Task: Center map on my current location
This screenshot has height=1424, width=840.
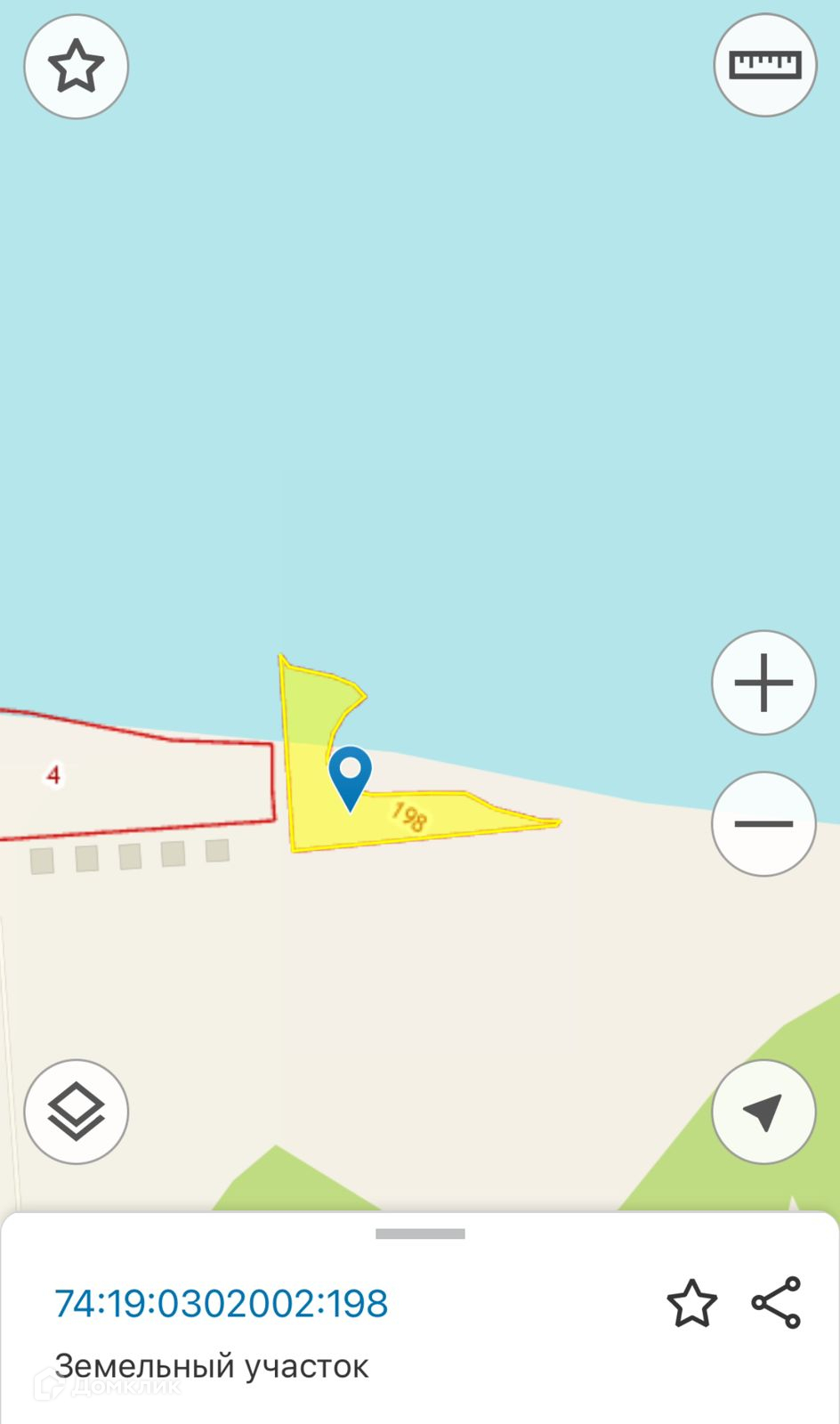Action: coord(763,1112)
